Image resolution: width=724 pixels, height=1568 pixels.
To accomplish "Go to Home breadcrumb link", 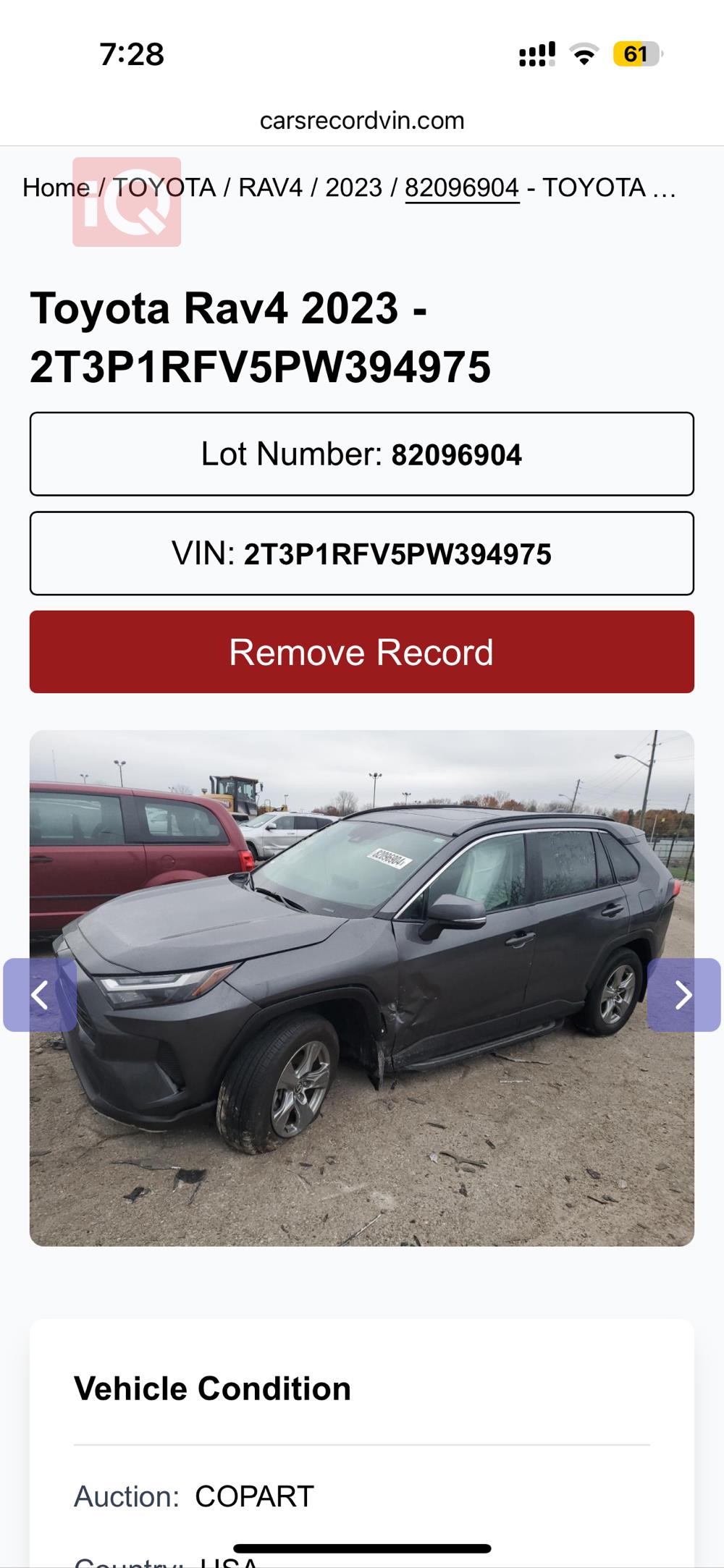I will [x=56, y=188].
